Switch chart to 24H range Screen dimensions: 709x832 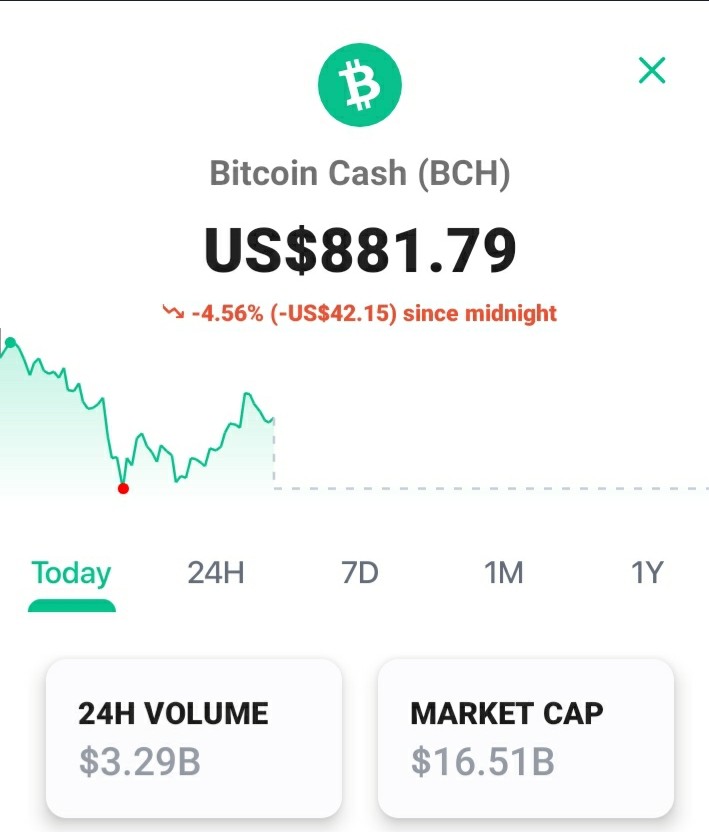pos(215,573)
